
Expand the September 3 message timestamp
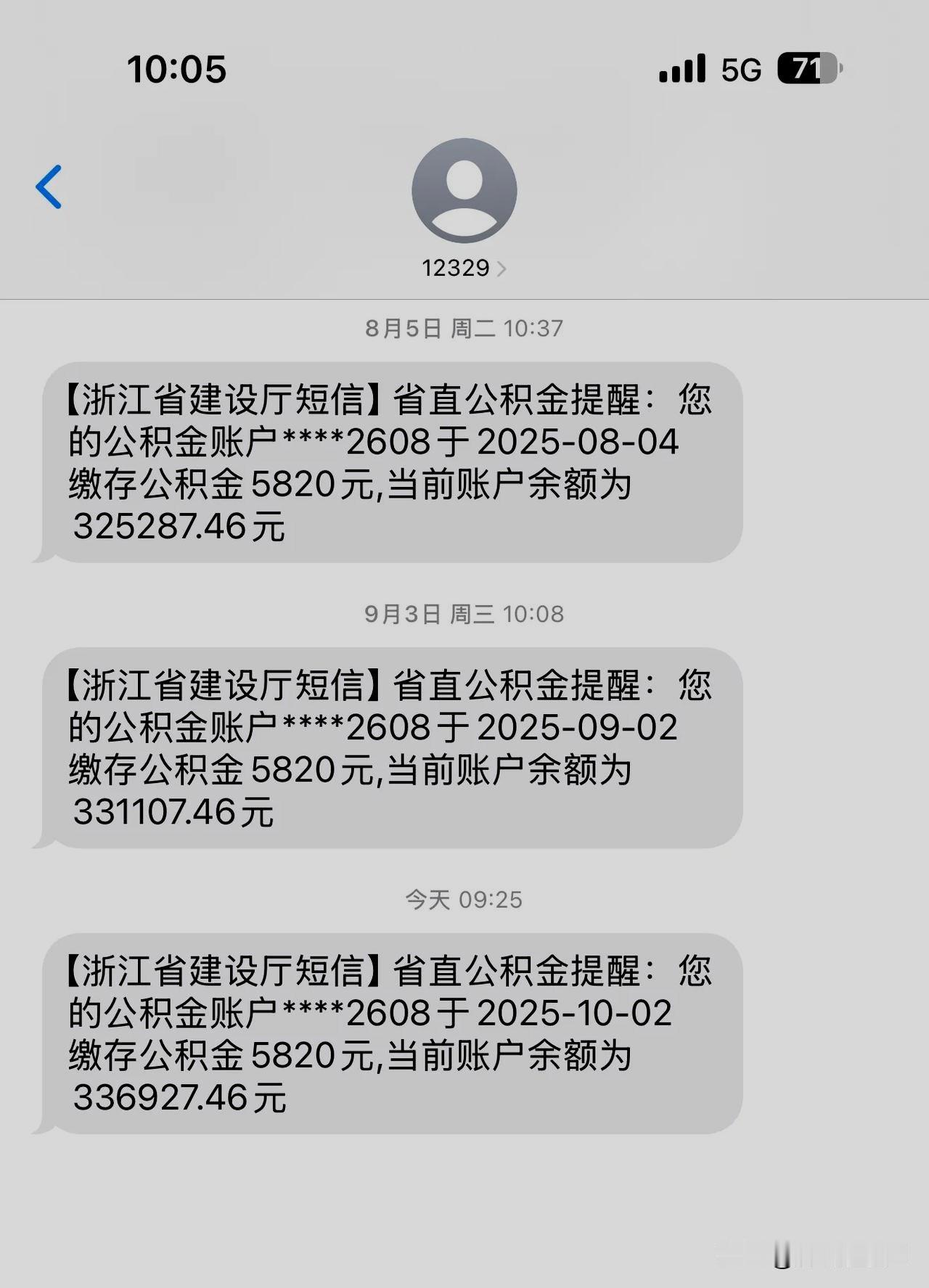[x=464, y=613]
